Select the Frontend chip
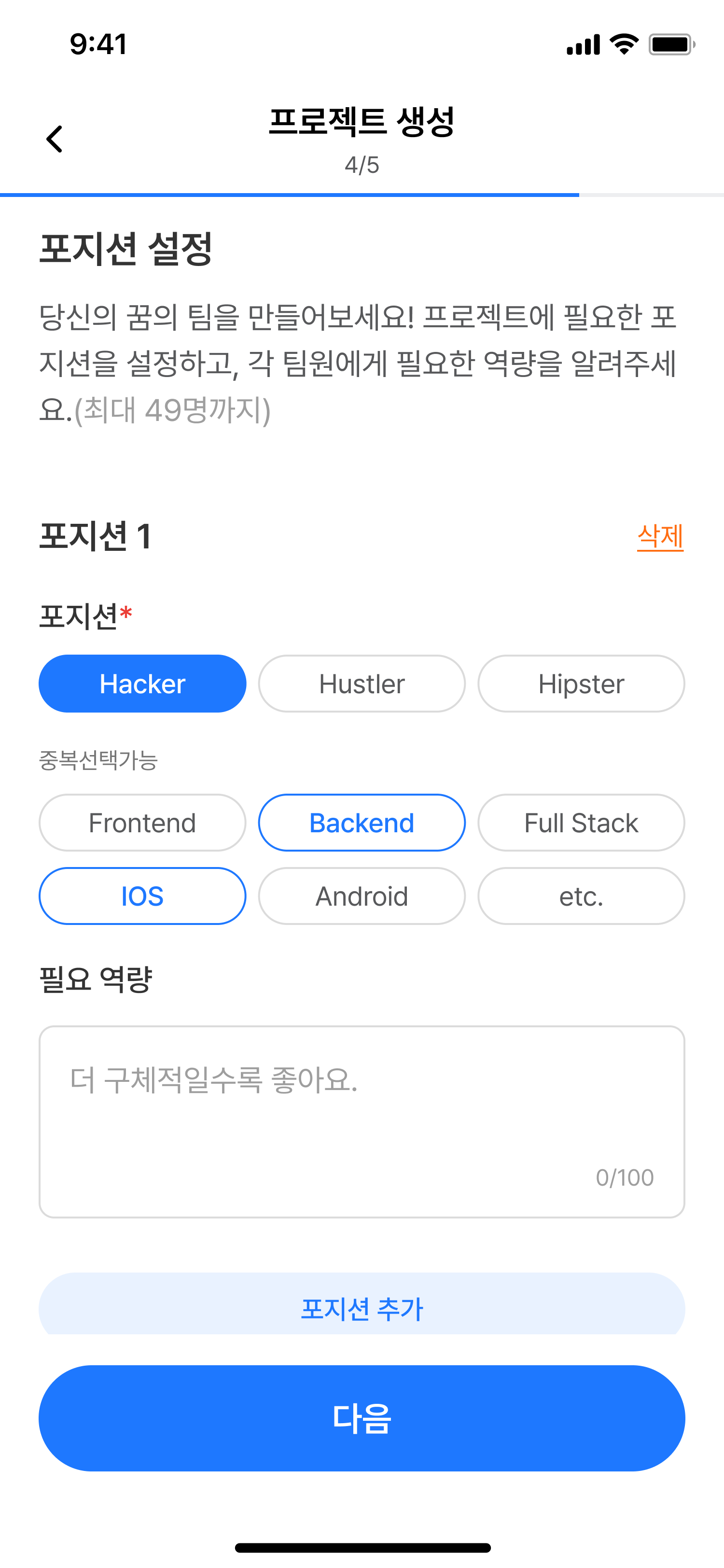724x1568 pixels. 142,823
